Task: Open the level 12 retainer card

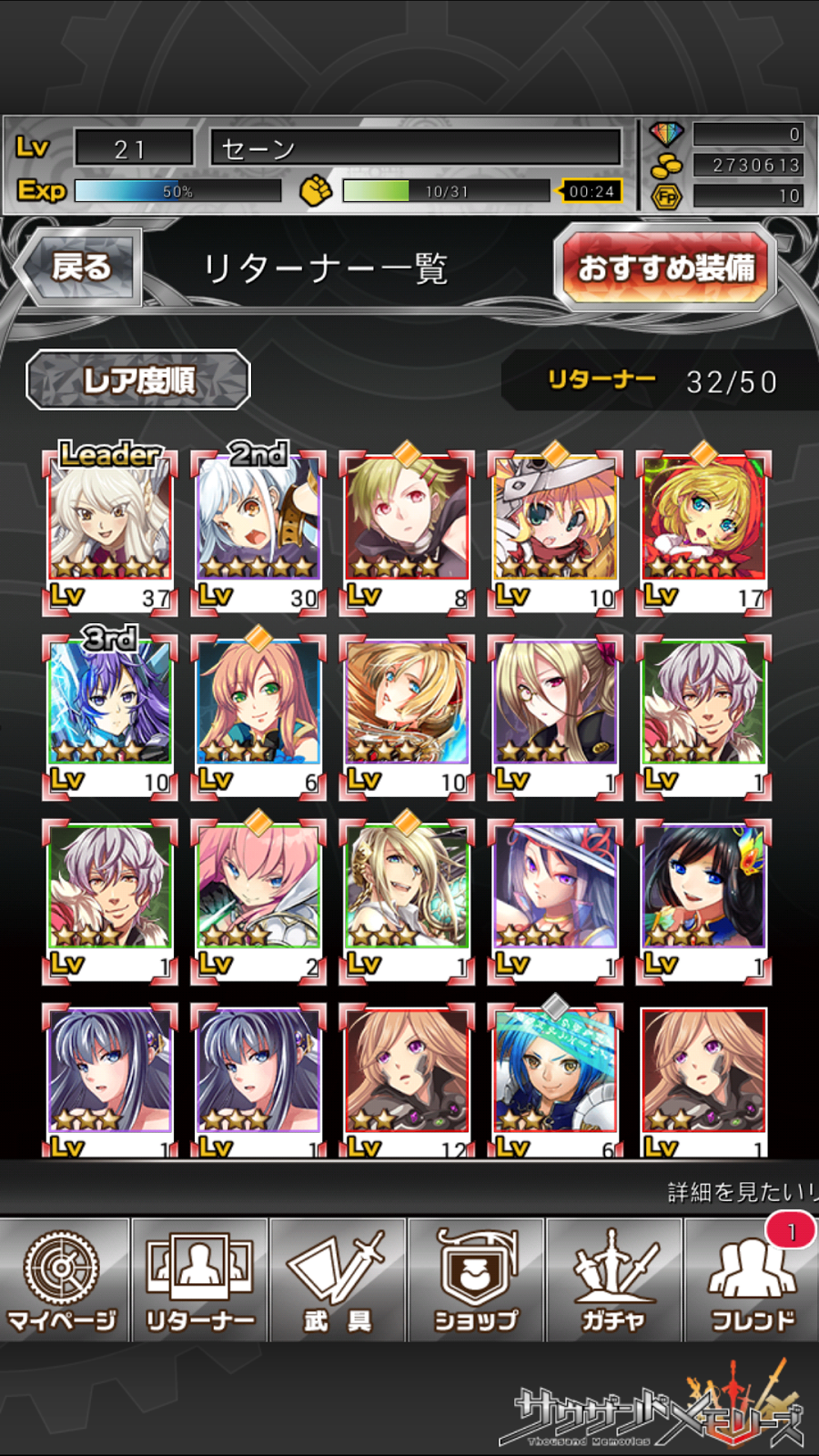Action: pos(406,1078)
